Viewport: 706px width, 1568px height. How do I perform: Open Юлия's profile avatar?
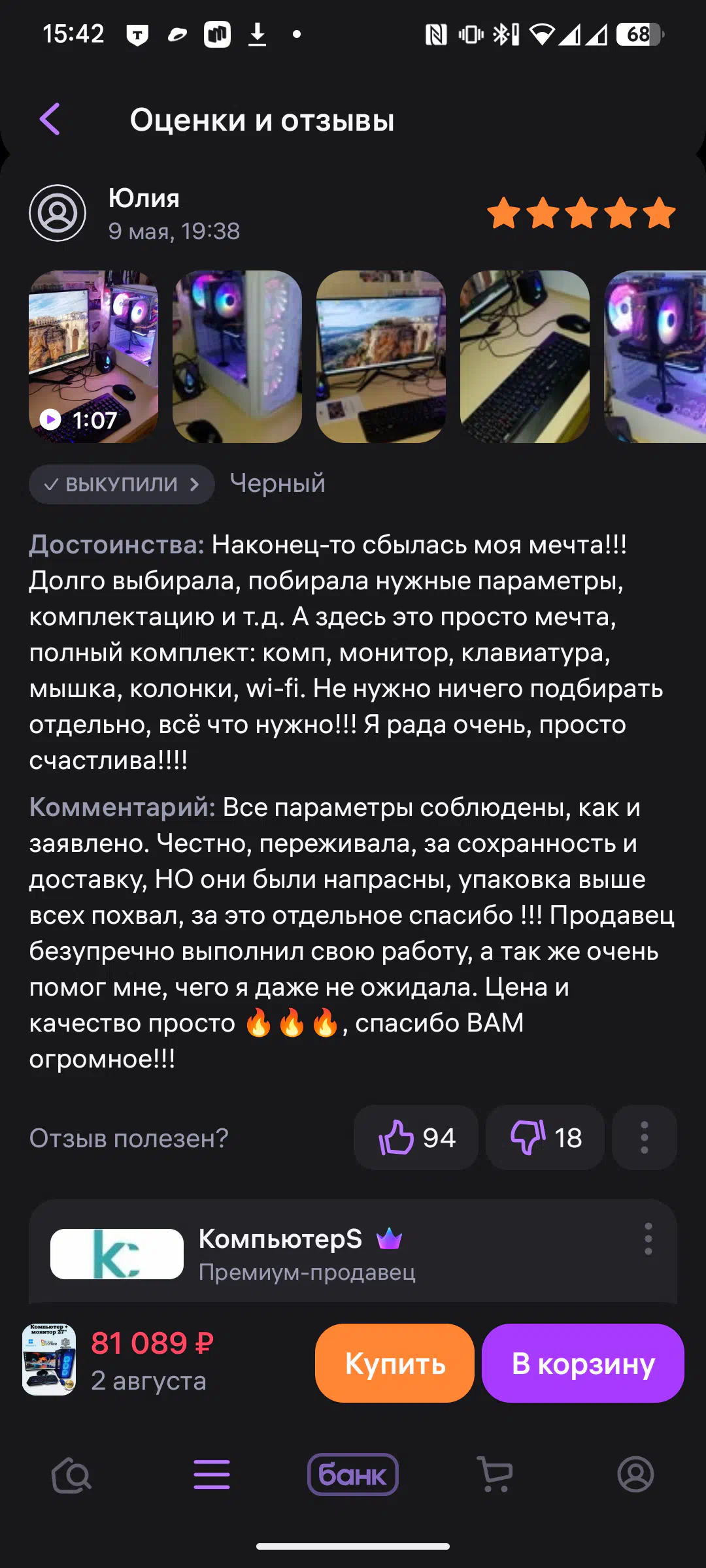[x=58, y=213]
